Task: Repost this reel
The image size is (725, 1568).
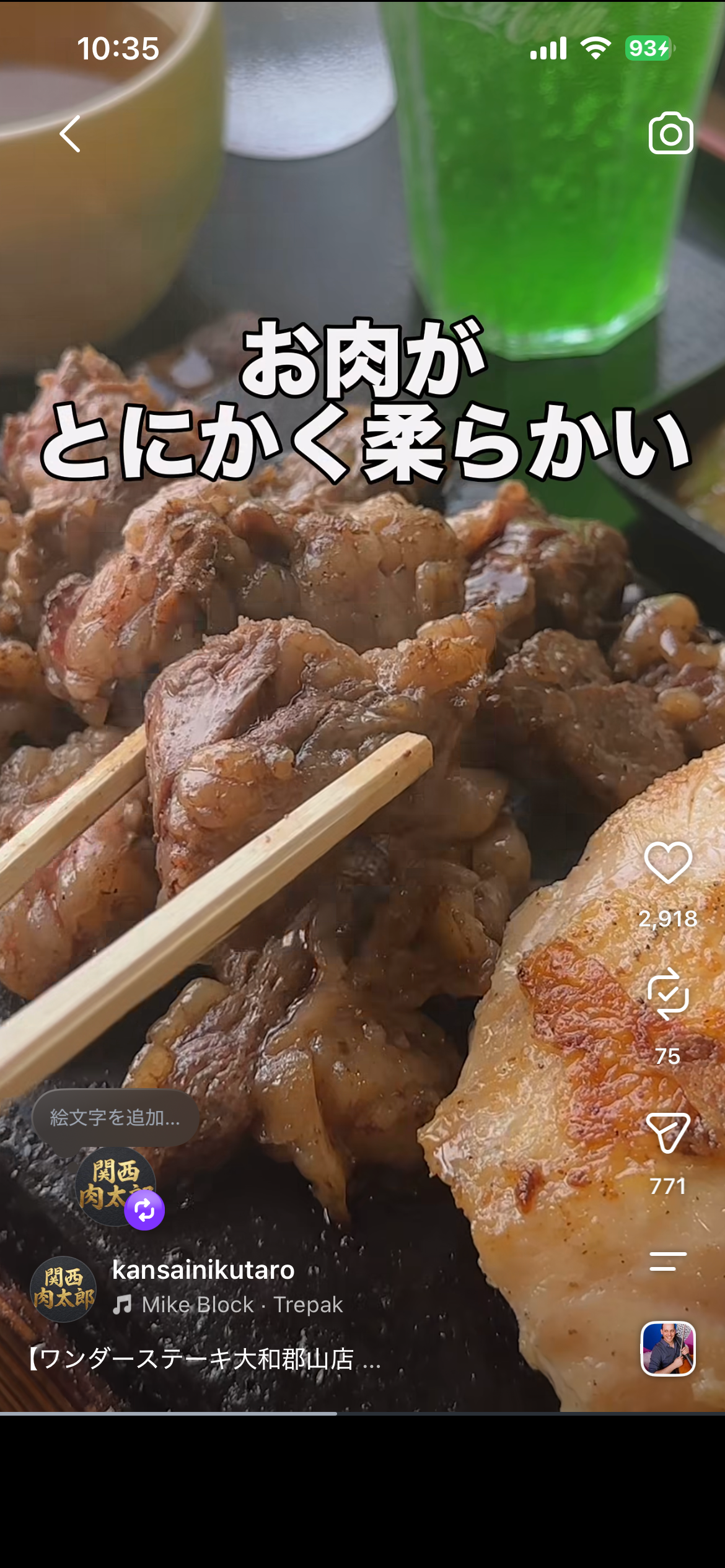Action: (668, 993)
